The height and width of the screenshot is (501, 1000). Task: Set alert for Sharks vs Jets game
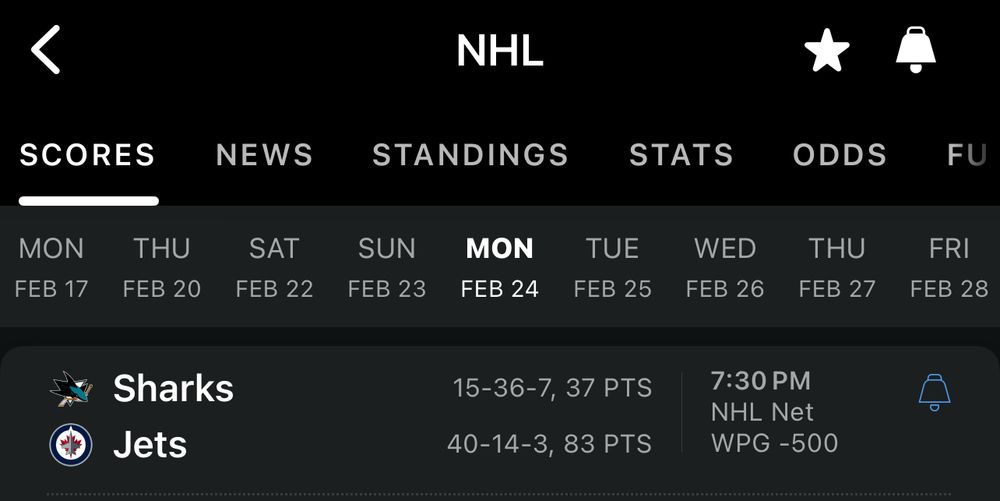(x=934, y=393)
